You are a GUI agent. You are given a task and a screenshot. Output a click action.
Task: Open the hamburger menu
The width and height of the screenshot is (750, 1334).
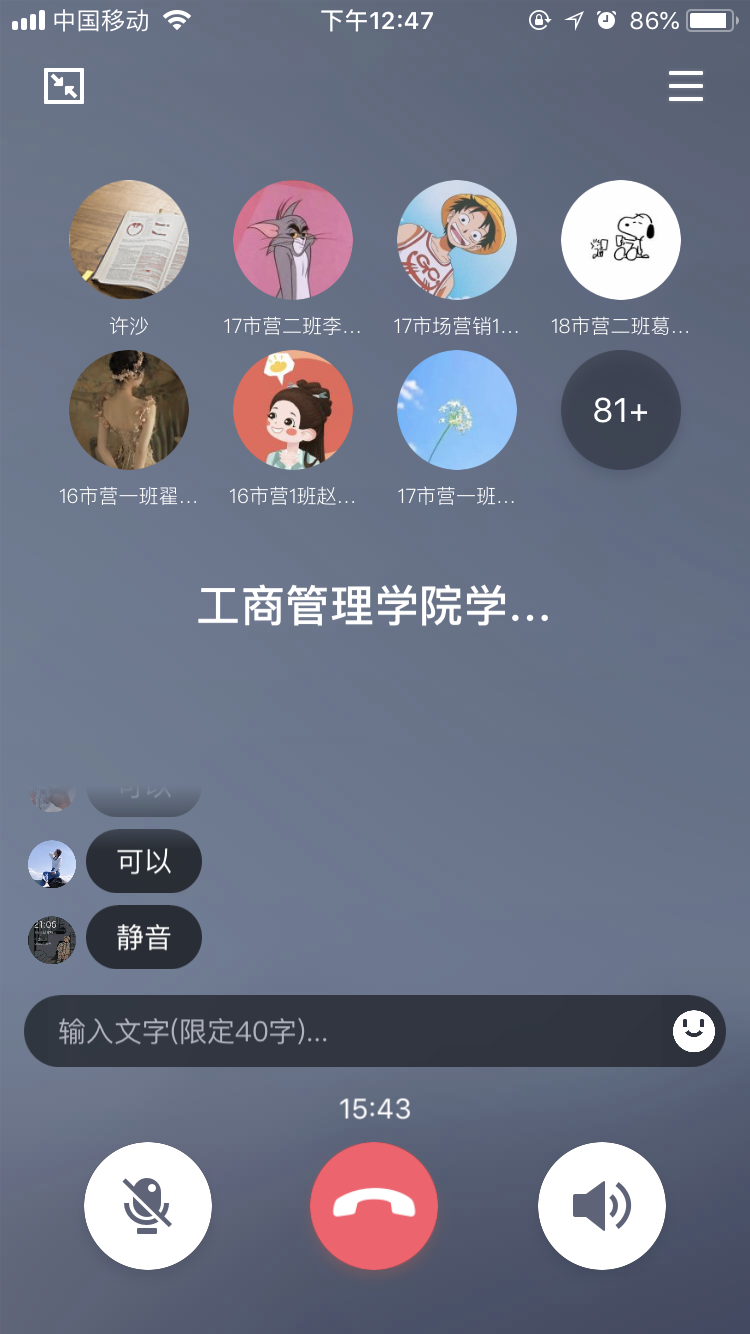point(686,87)
